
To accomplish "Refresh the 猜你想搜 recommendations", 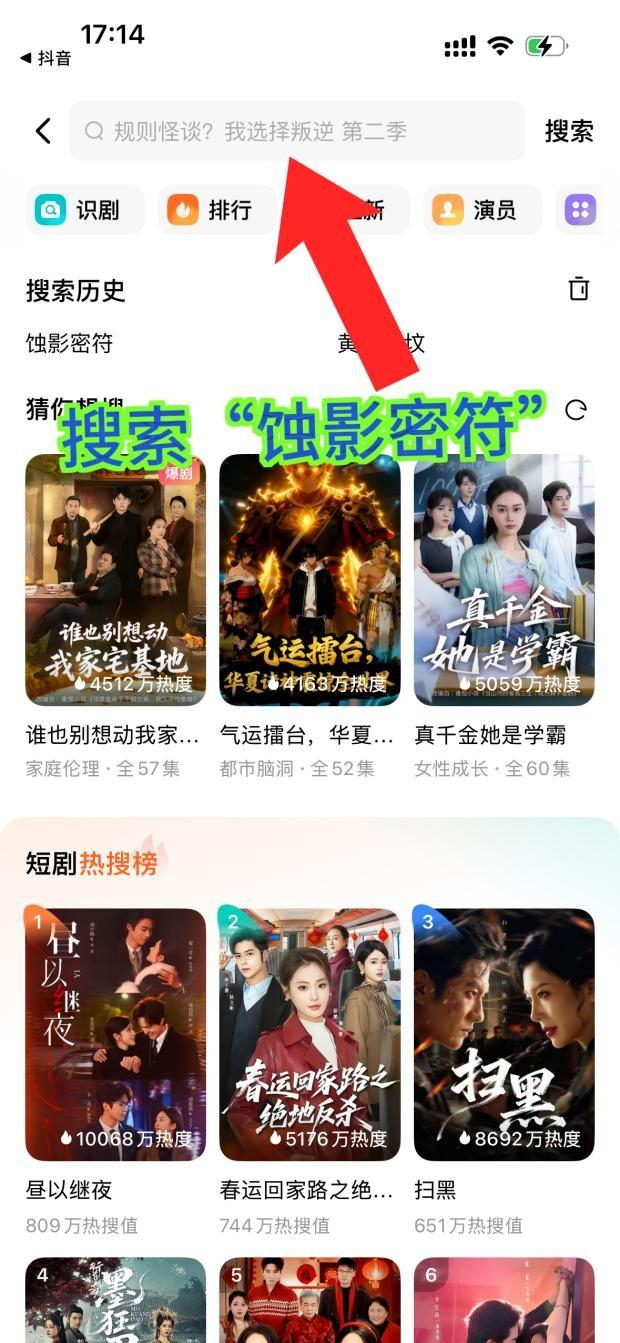I will click(576, 410).
